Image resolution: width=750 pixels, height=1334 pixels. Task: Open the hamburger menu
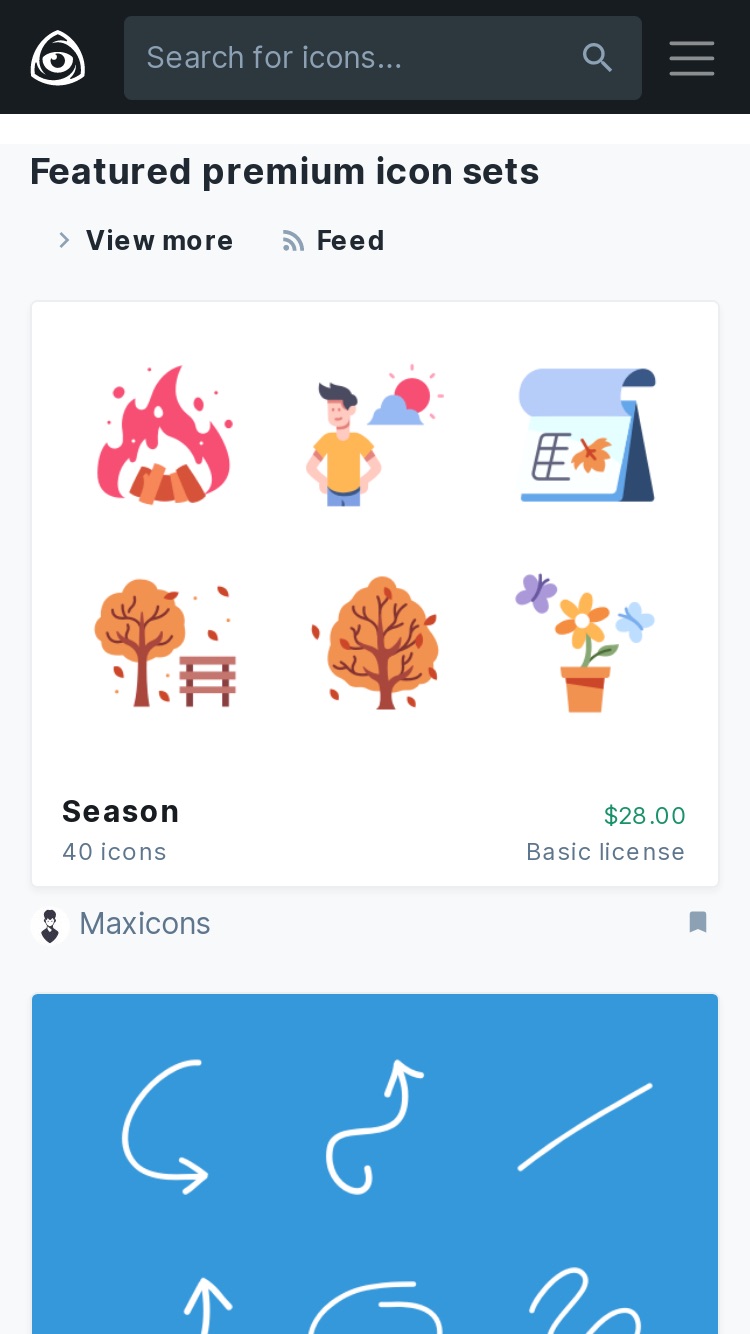coord(692,58)
